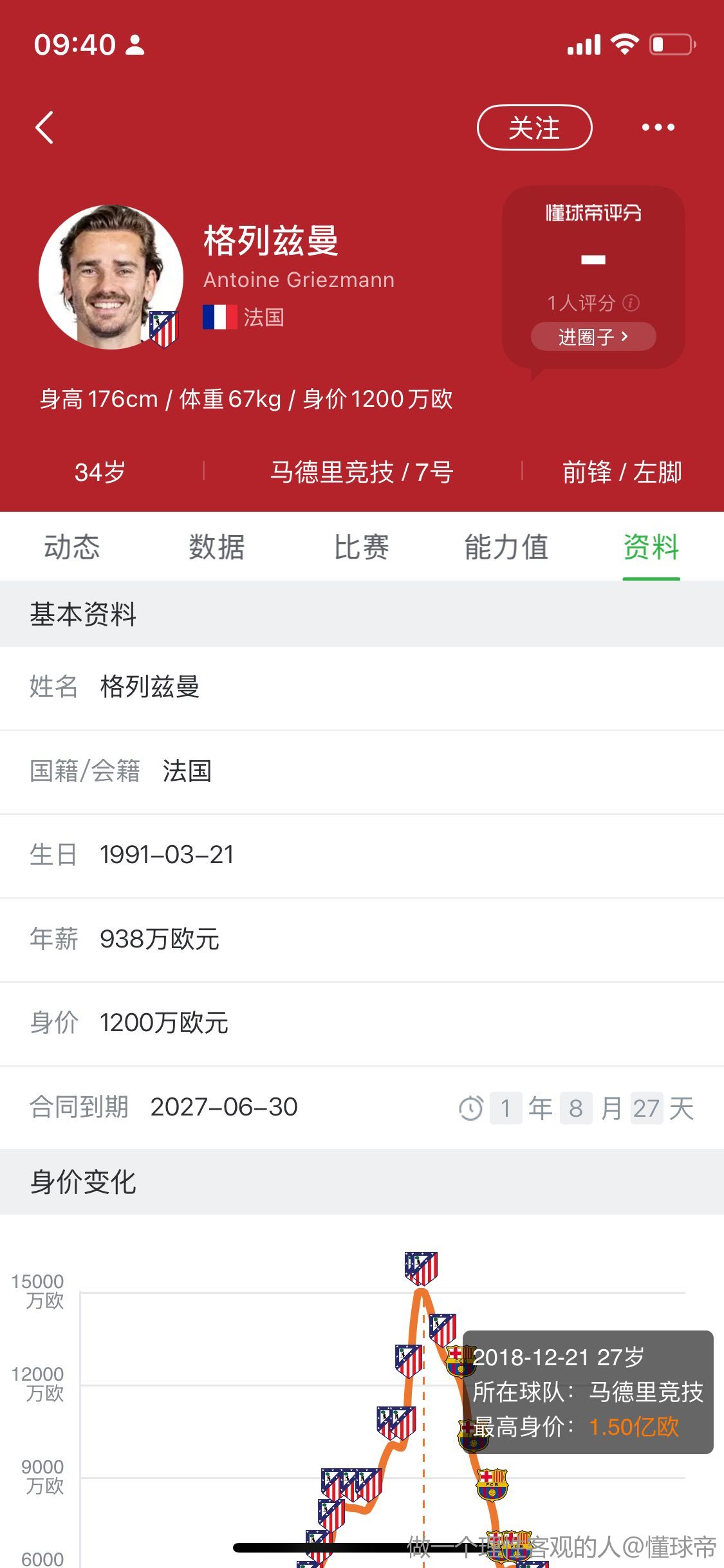
Task: Switch to the 动态 tab
Action: 72,547
